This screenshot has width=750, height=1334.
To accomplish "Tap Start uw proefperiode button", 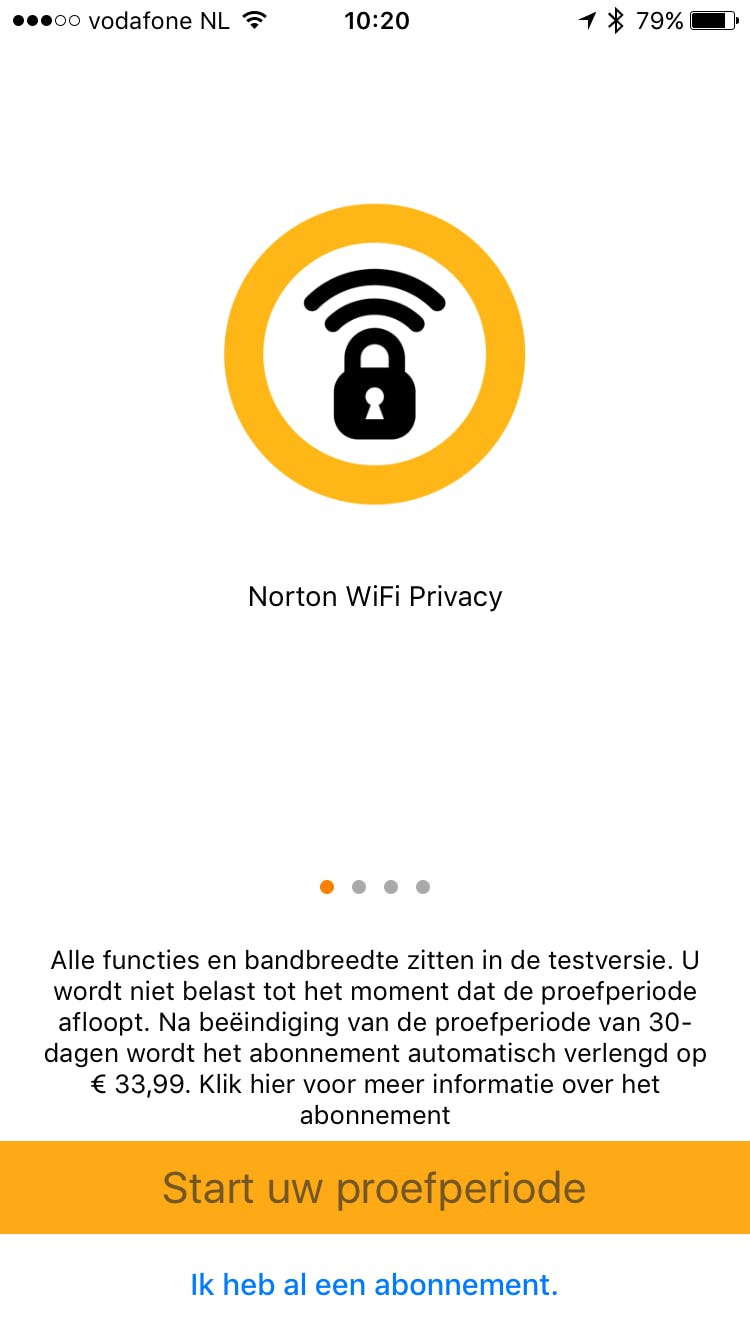I will coord(375,1188).
